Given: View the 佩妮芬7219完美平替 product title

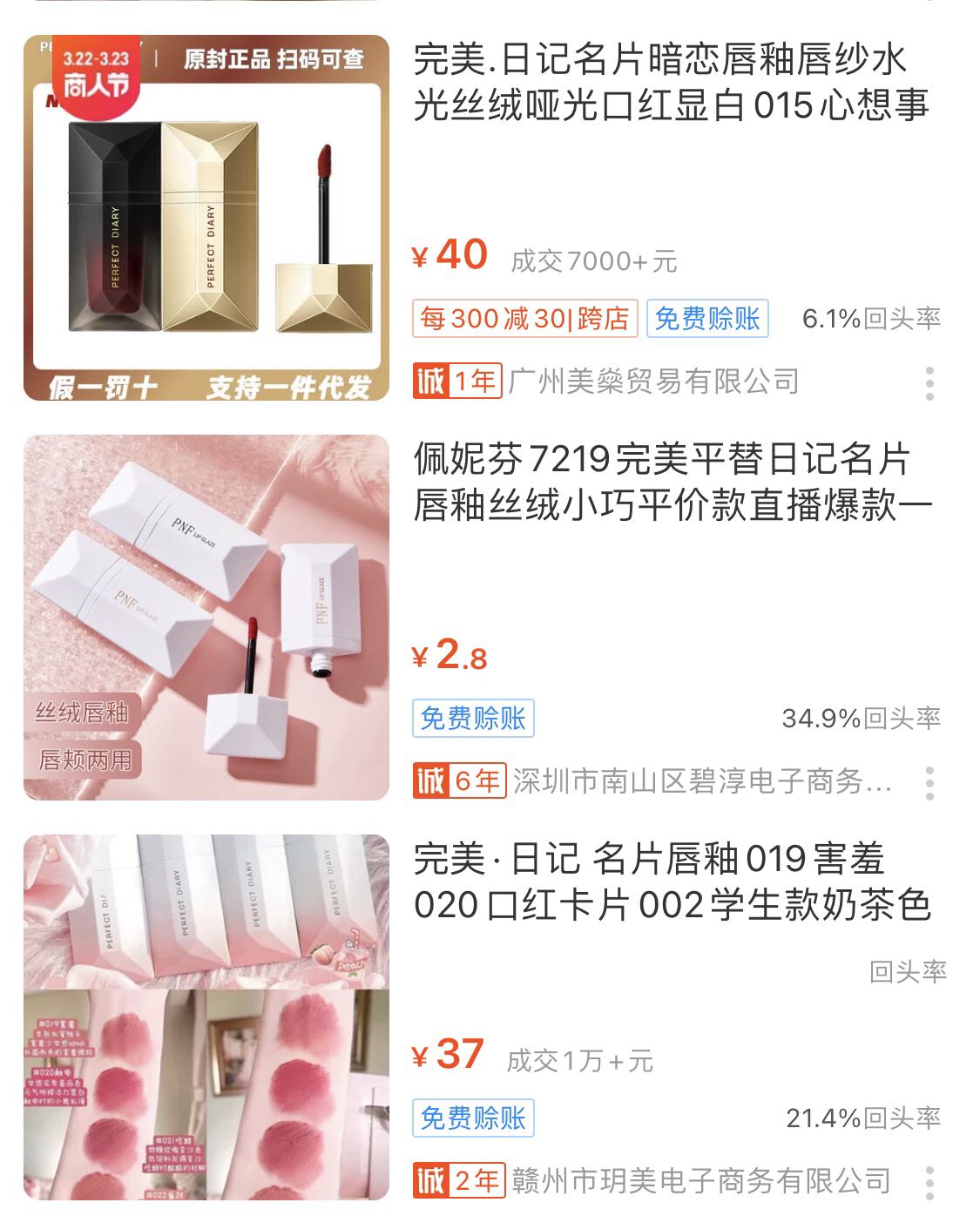Looking at the screenshot, I should 672,483.
